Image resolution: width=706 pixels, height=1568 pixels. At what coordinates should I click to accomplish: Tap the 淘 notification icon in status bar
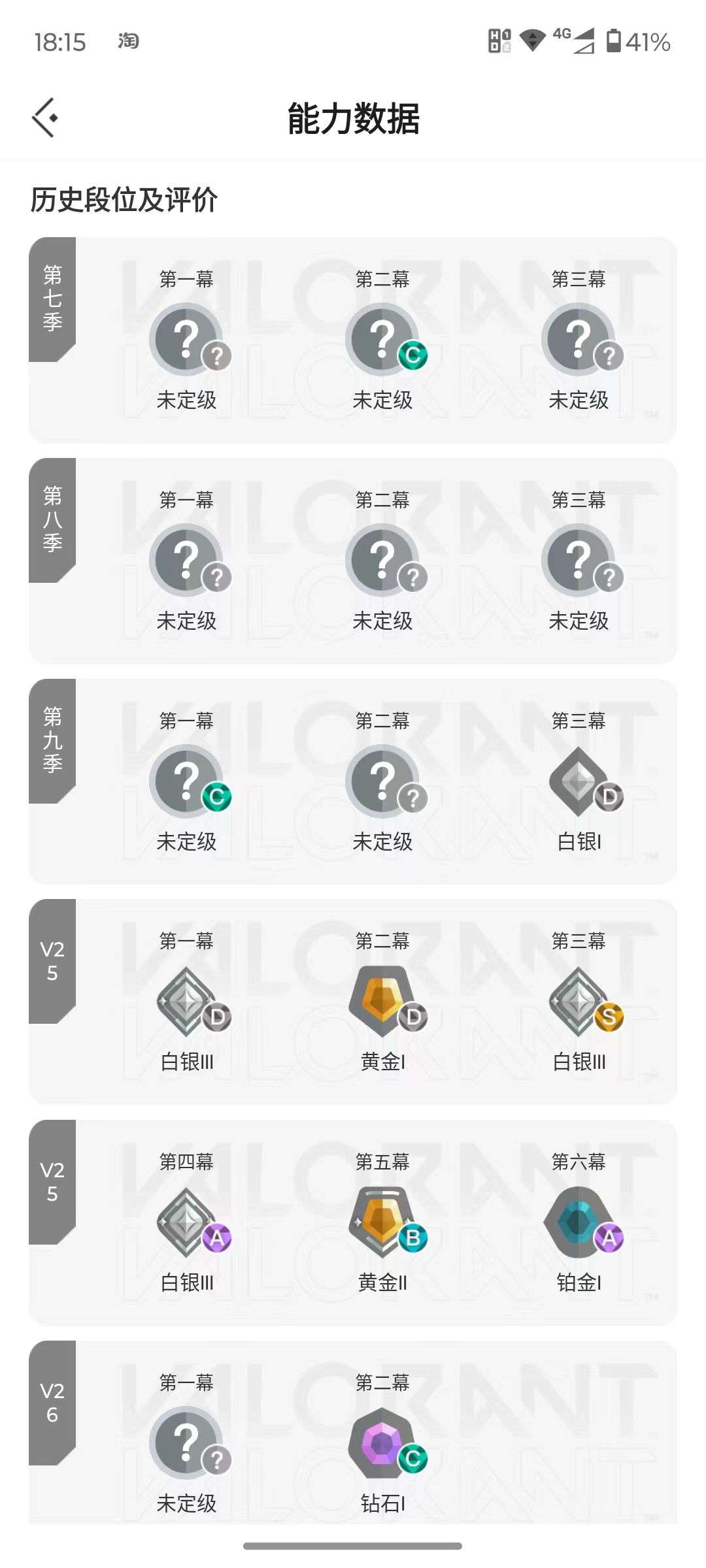(129, 41)
